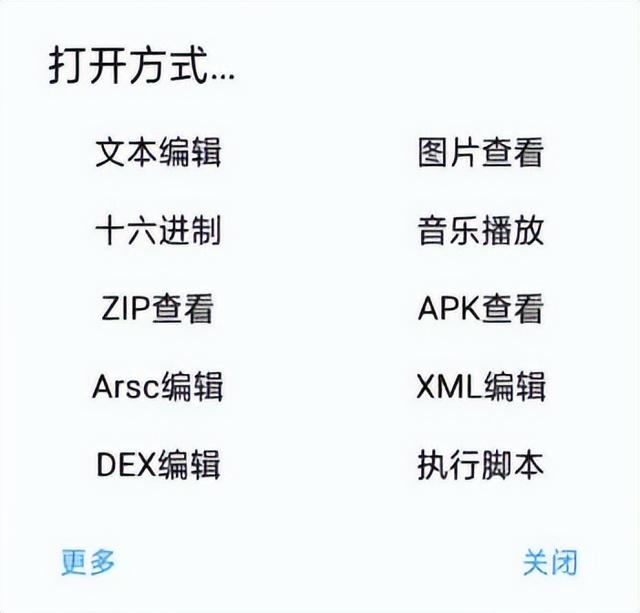The image size is (640, 613).
Task: Open with ZIP查看
Action: point(158,308)
